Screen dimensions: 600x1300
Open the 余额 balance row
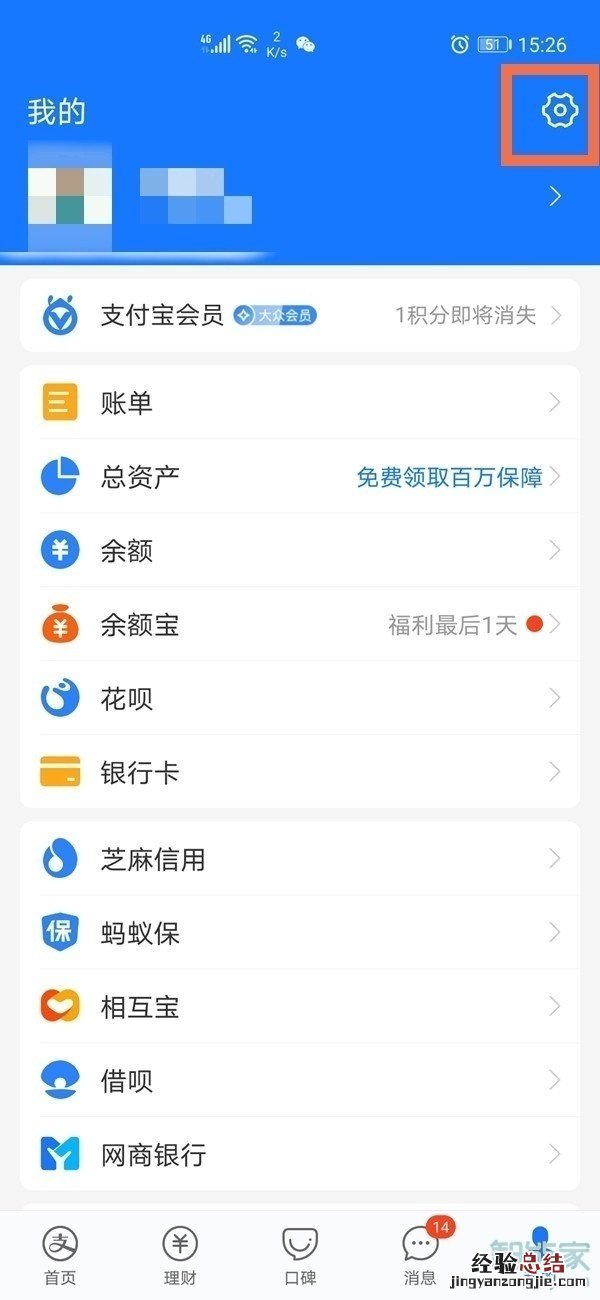point(300,550)
